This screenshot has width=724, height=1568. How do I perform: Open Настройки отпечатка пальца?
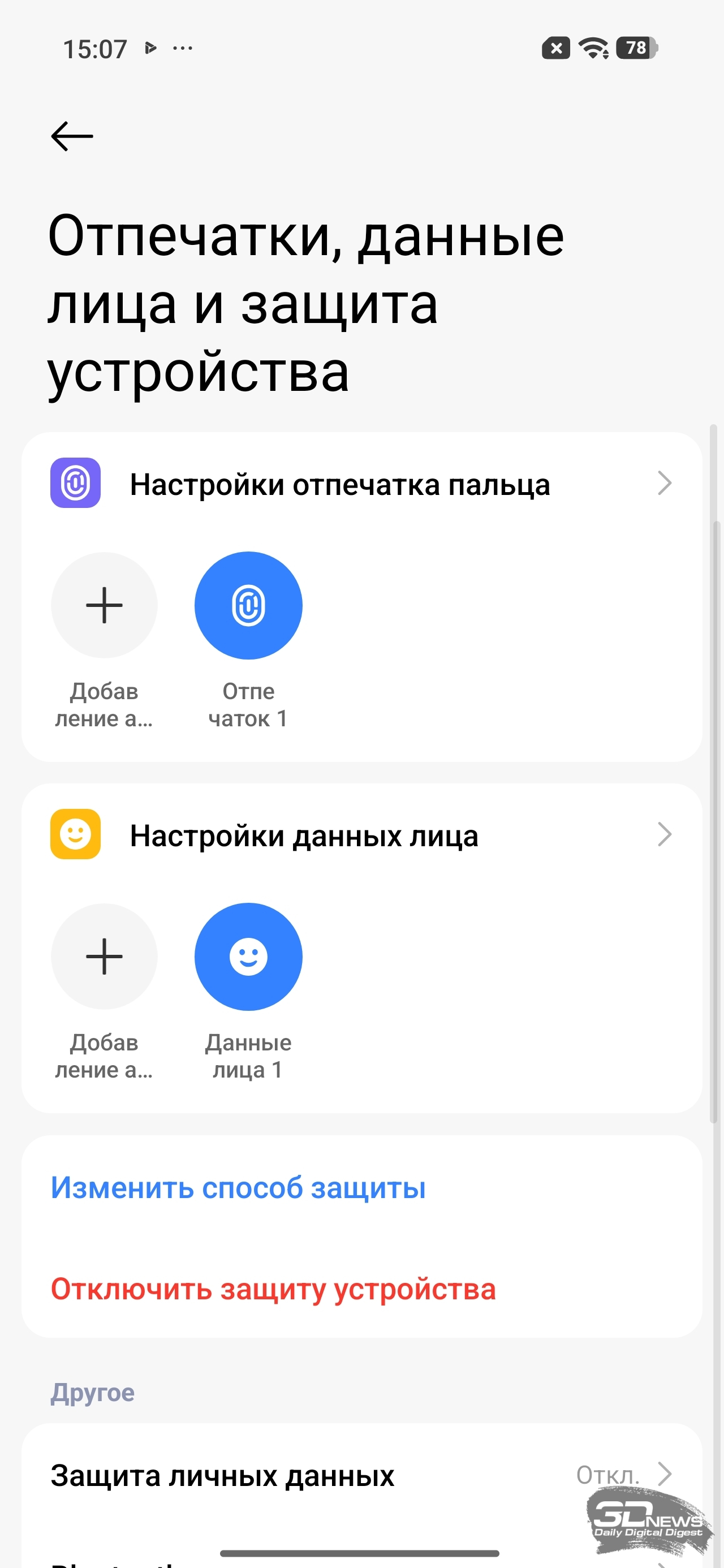click(x=361, y=484)
